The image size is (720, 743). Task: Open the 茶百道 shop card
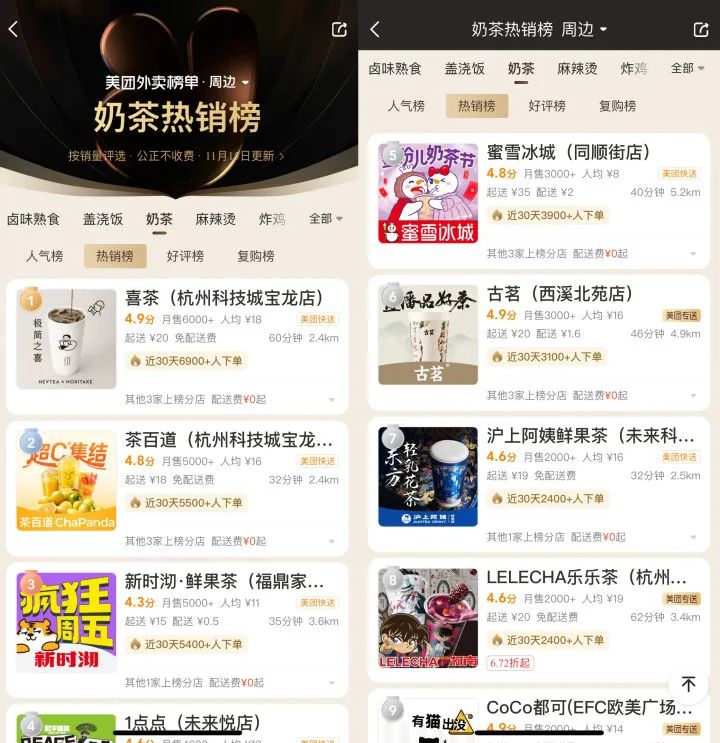227,440
